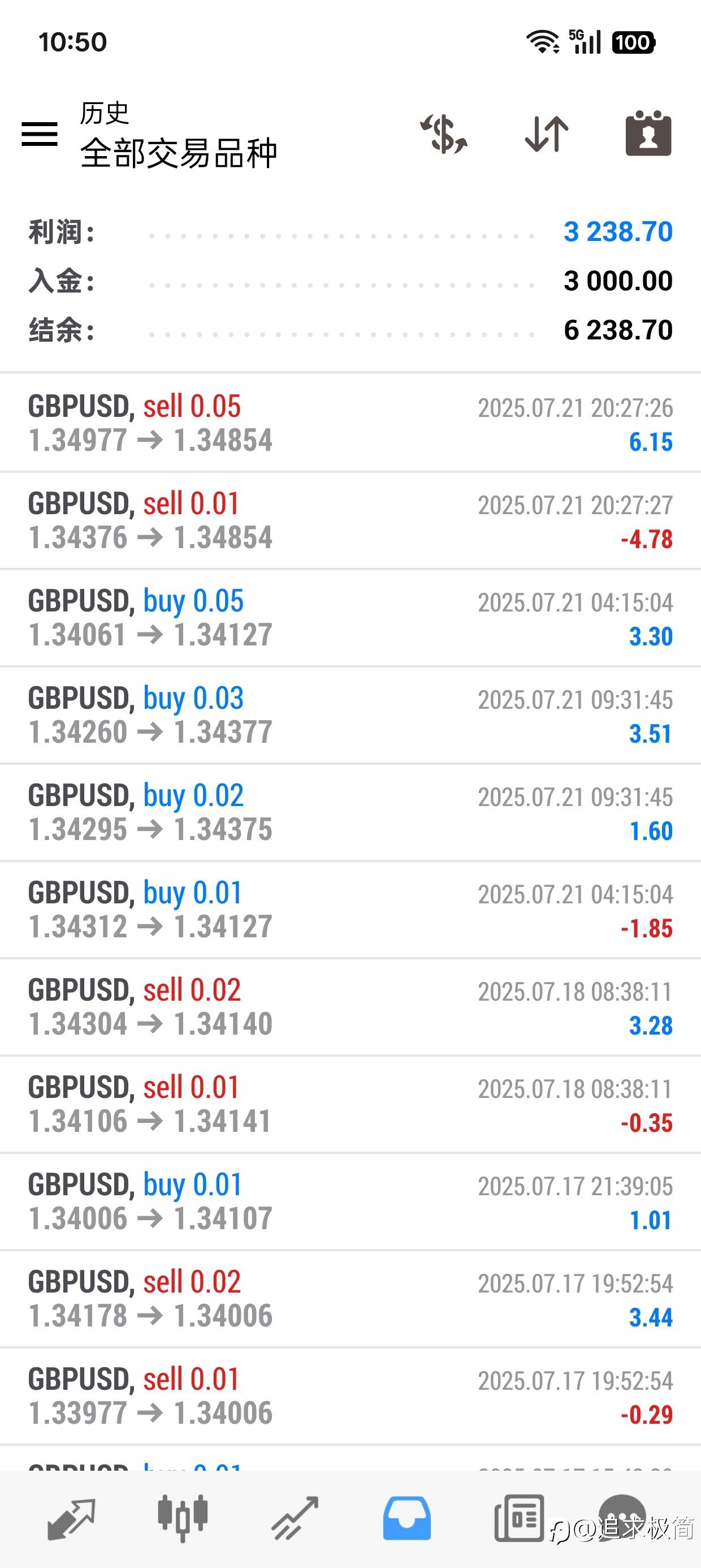Switch to the Quotes tab with arrows icon
This screenshot has width=701, height=1568.
(x=71, y=1519)
